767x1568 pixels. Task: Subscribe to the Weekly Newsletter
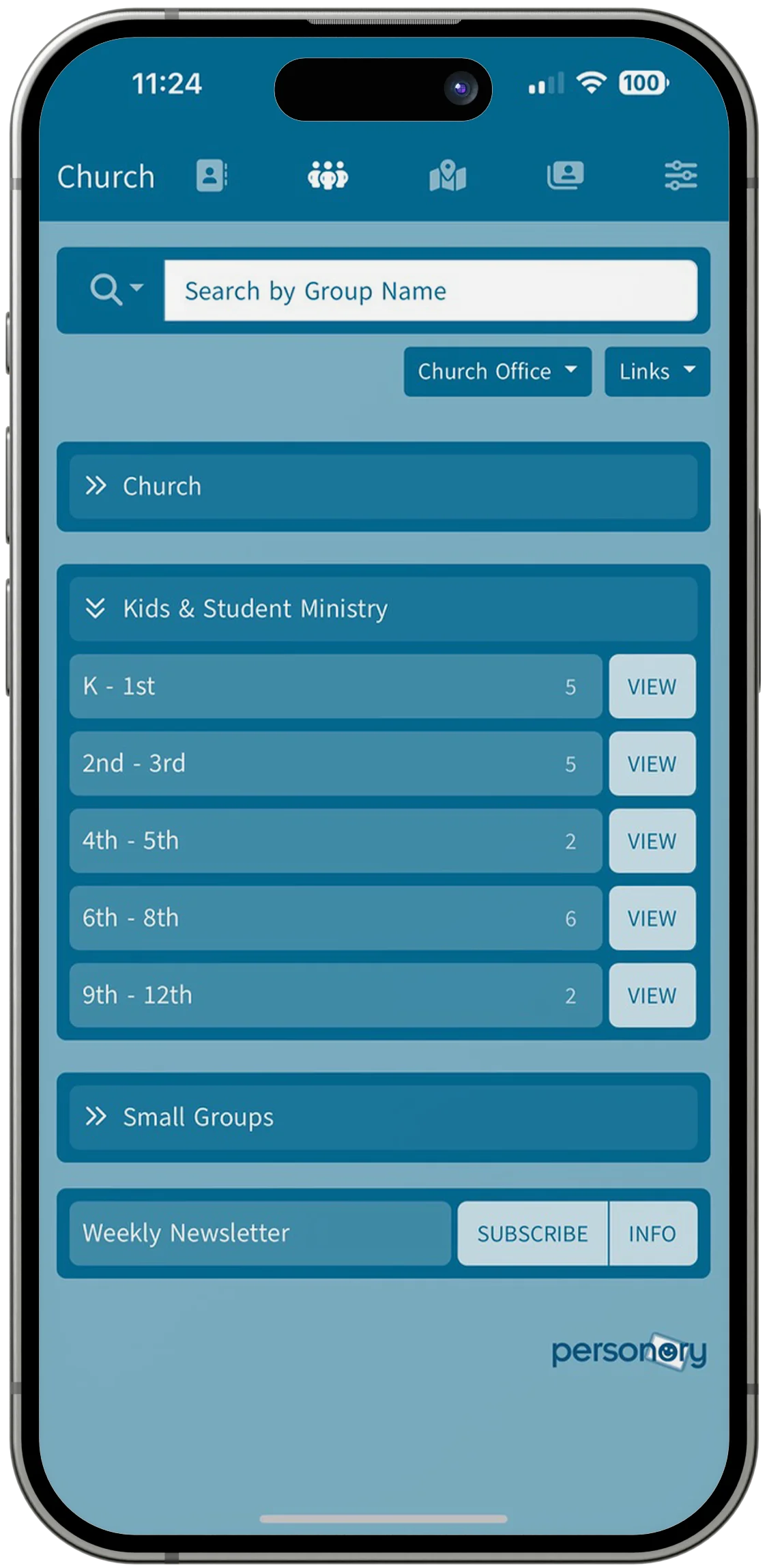(532, 1234)
